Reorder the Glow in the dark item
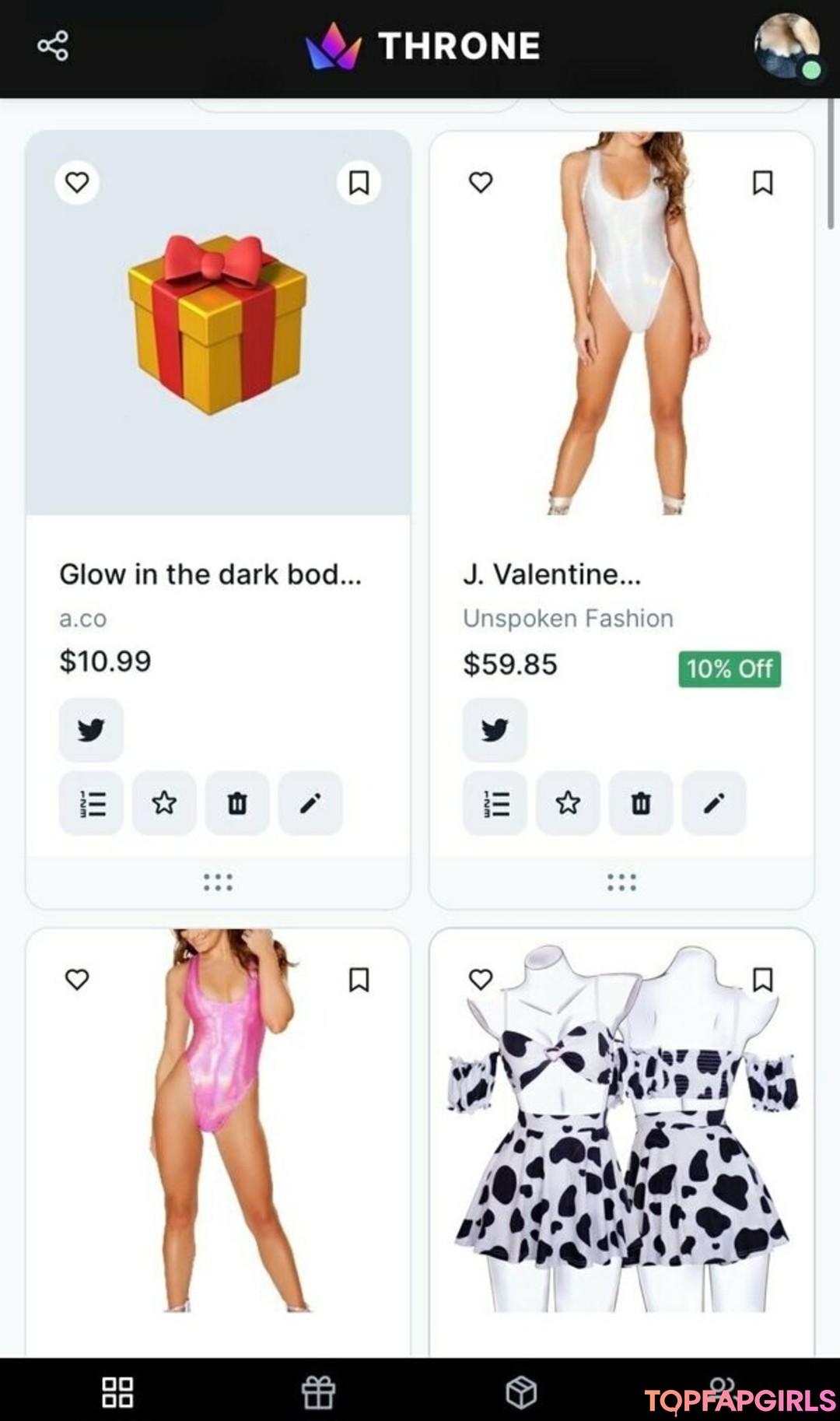 coord(91,803)
